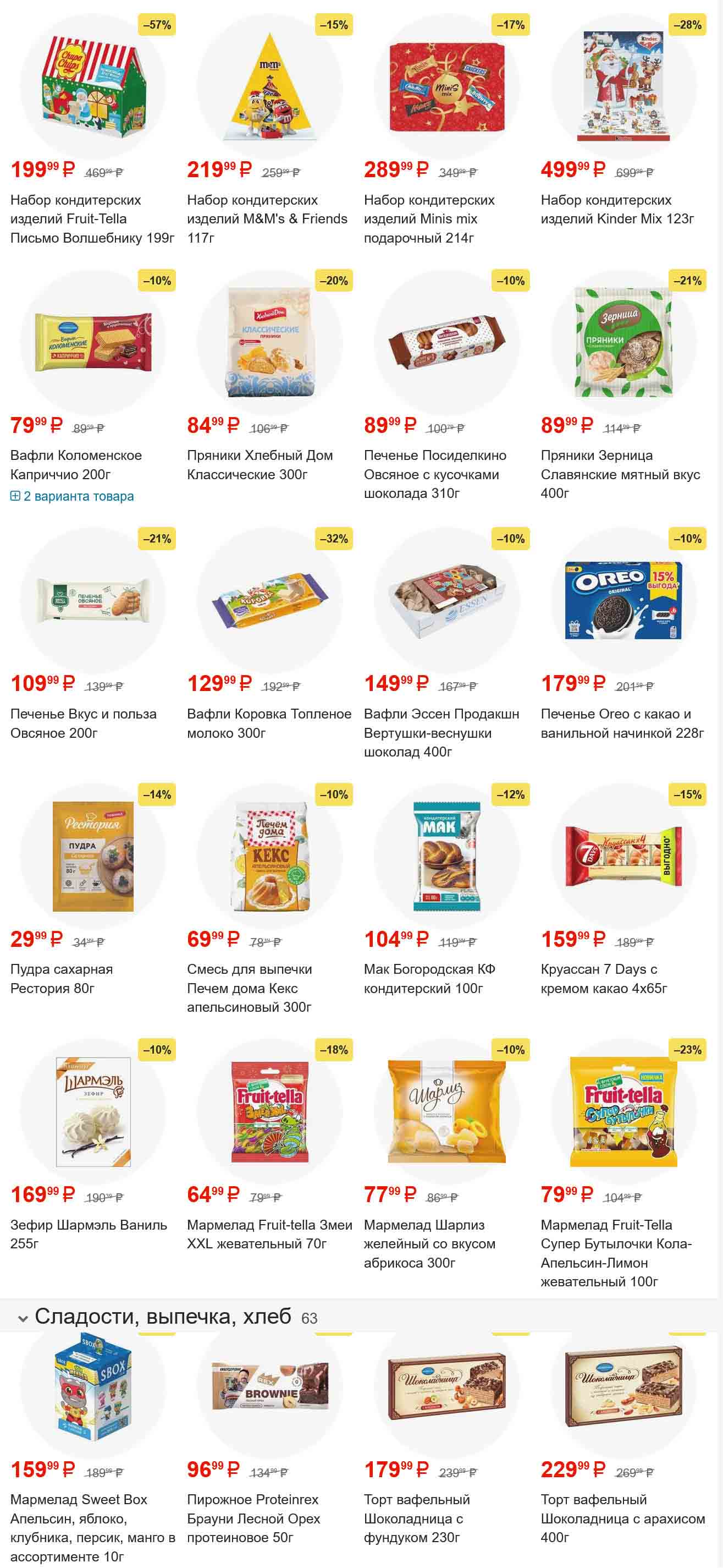
Task: Open Мармелад Шарлиз абрикос 300г
Action: (x=429, y=1243)
